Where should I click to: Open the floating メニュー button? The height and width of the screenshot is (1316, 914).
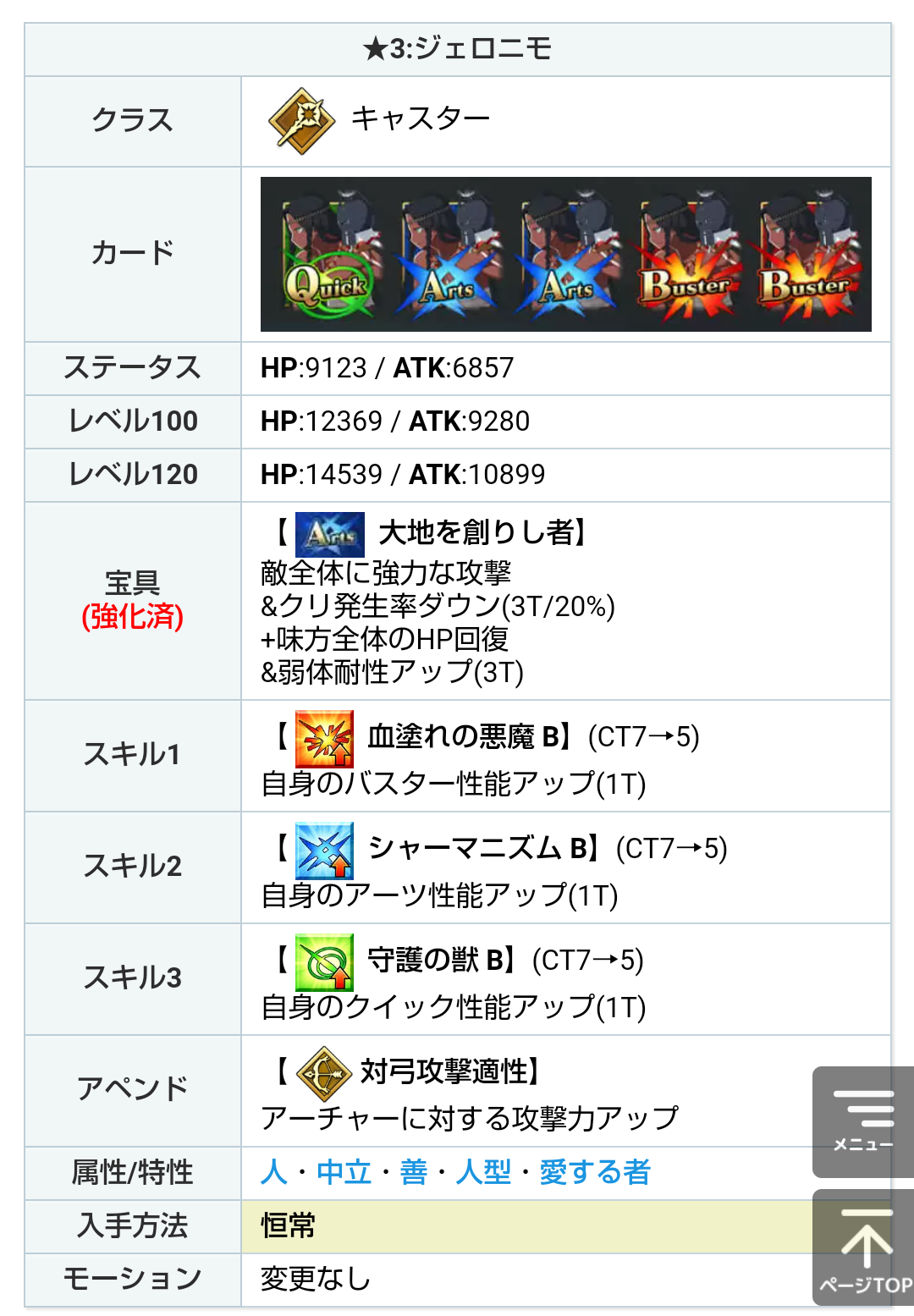click(x=862, y=1121)
